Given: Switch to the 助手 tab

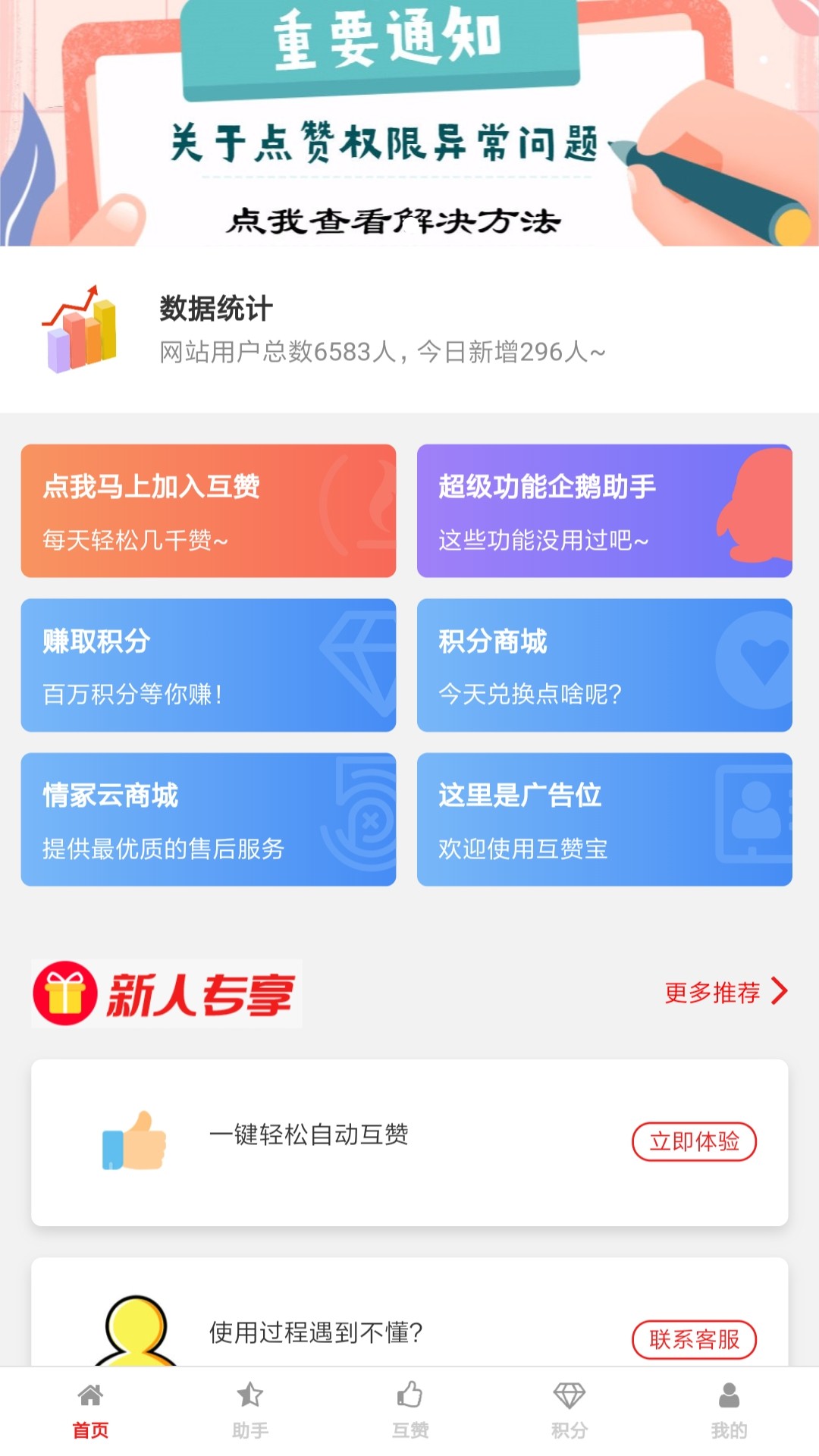Looking at the screenshot, I should (250, 1411).
